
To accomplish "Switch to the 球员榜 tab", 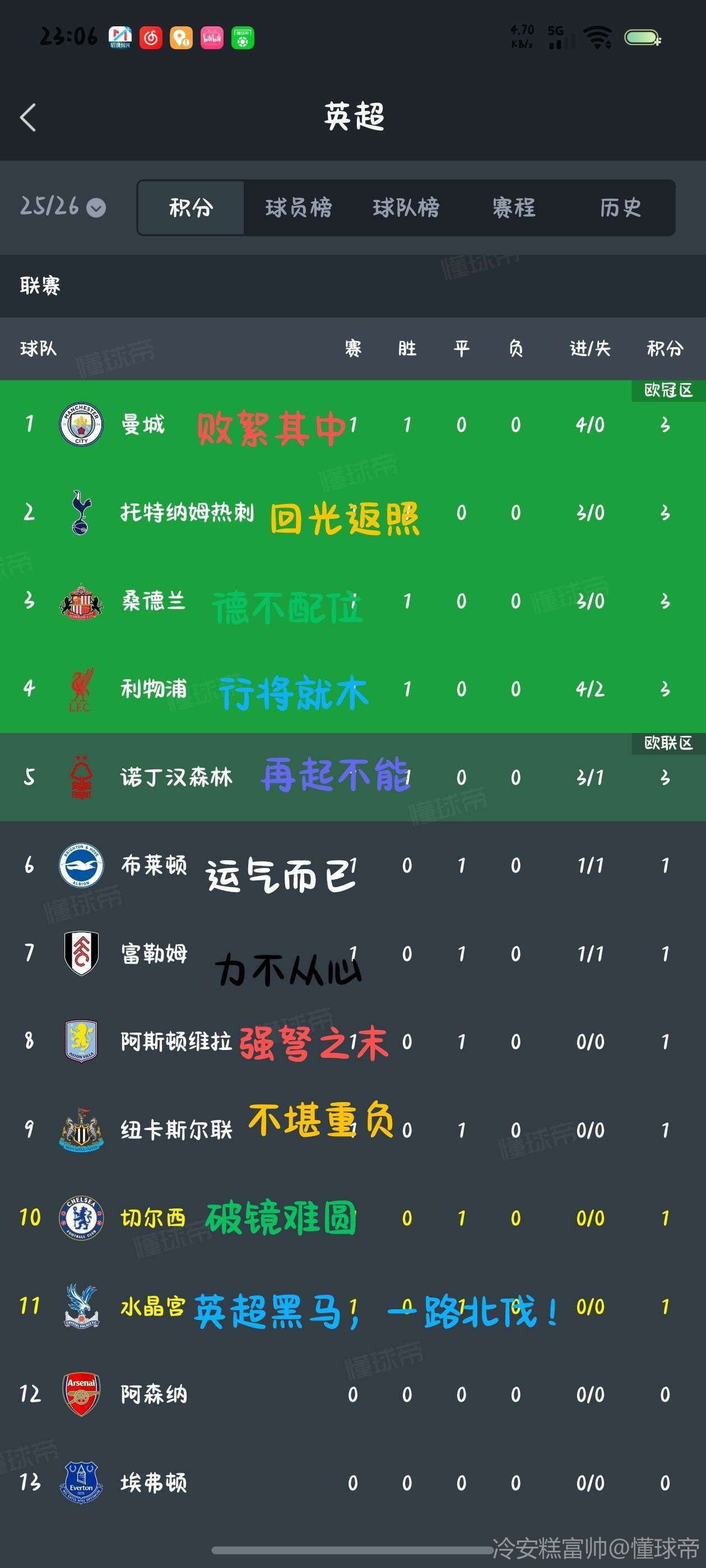I will 299,208.
